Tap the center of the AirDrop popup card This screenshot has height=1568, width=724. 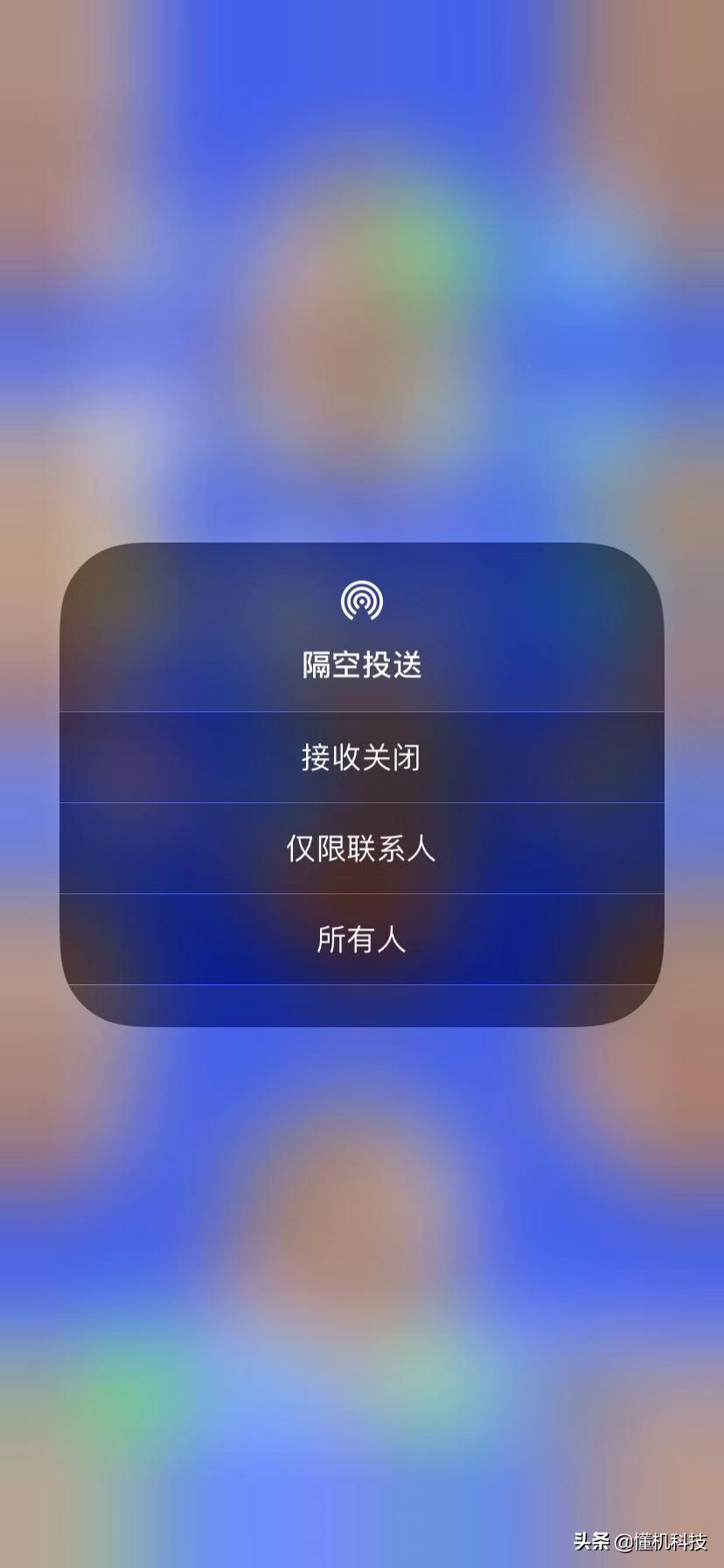[362, 783]
